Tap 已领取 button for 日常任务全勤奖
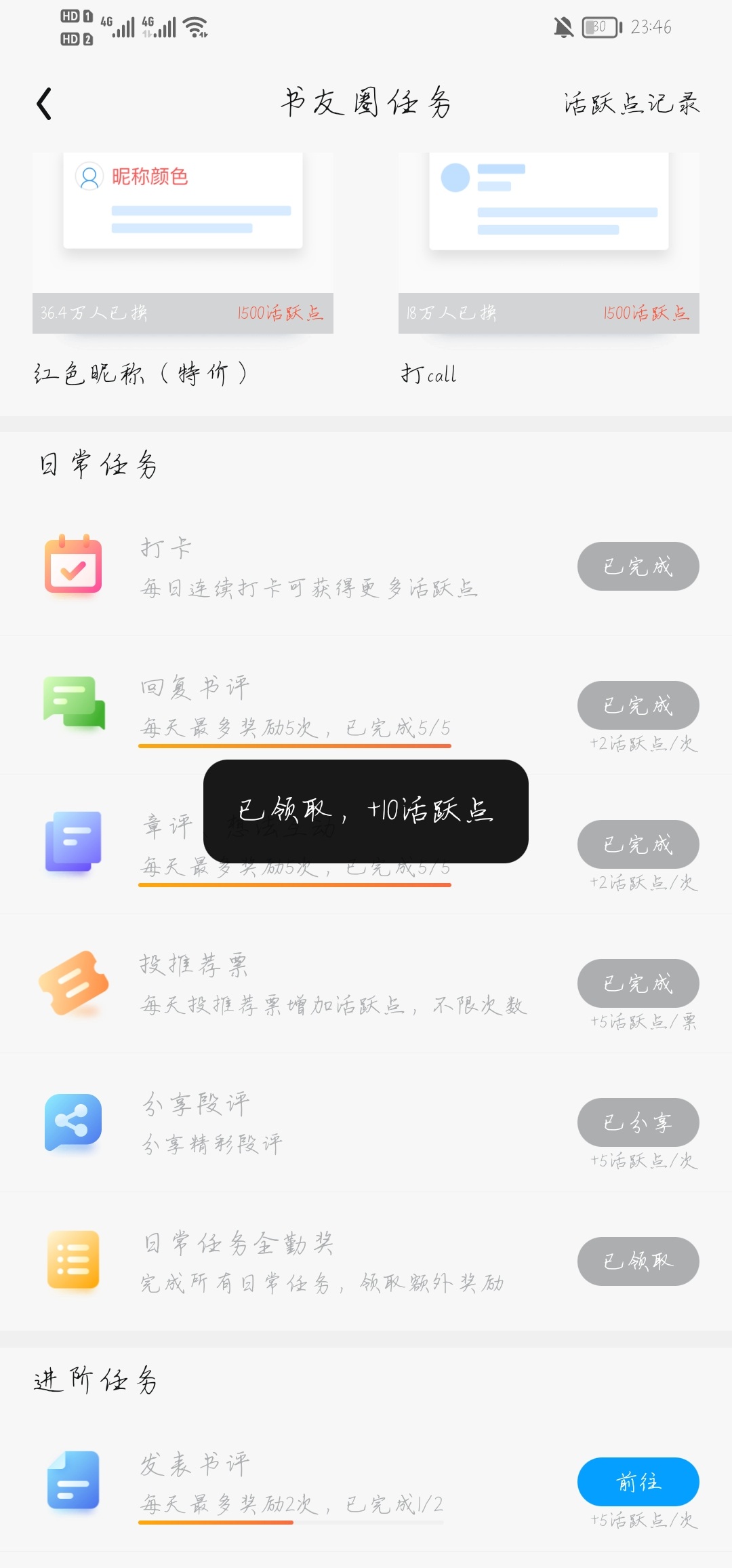Image resolution: width=732 pixels, height=1568 pixels. pyautogui.click(x=638, y=1261)
